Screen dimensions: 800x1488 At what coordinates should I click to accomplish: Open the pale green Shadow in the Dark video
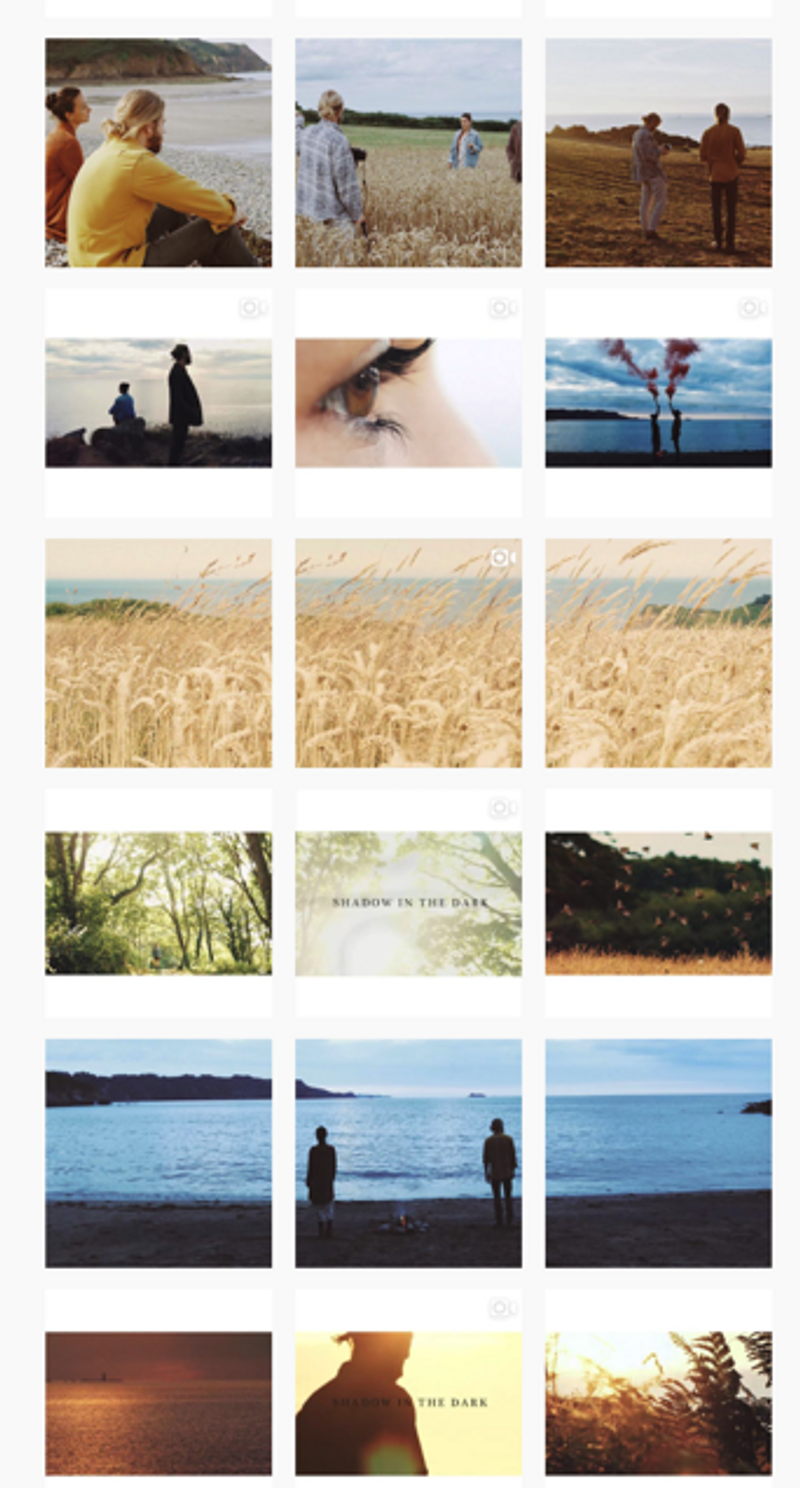tap(408, 903)
